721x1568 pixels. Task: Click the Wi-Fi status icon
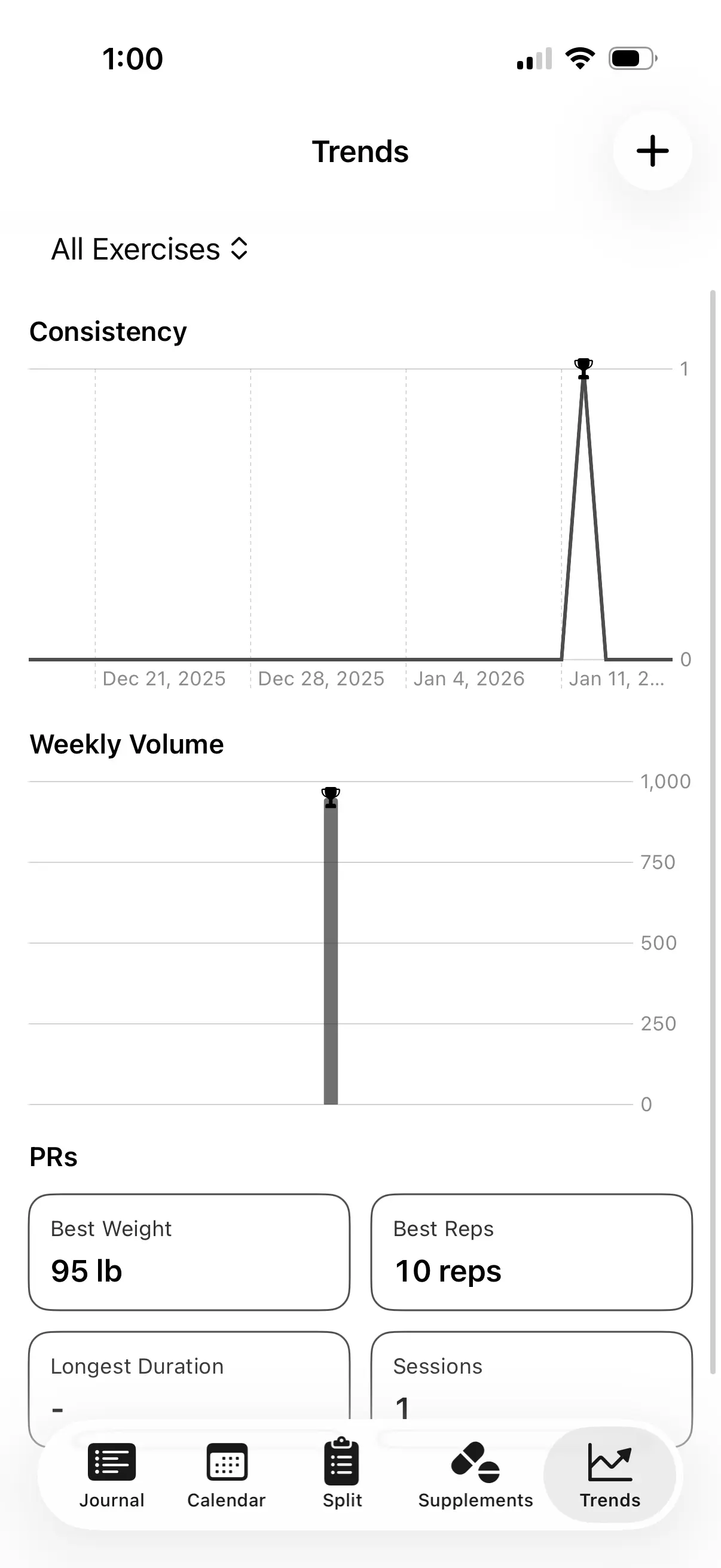(x=579, y=58)
